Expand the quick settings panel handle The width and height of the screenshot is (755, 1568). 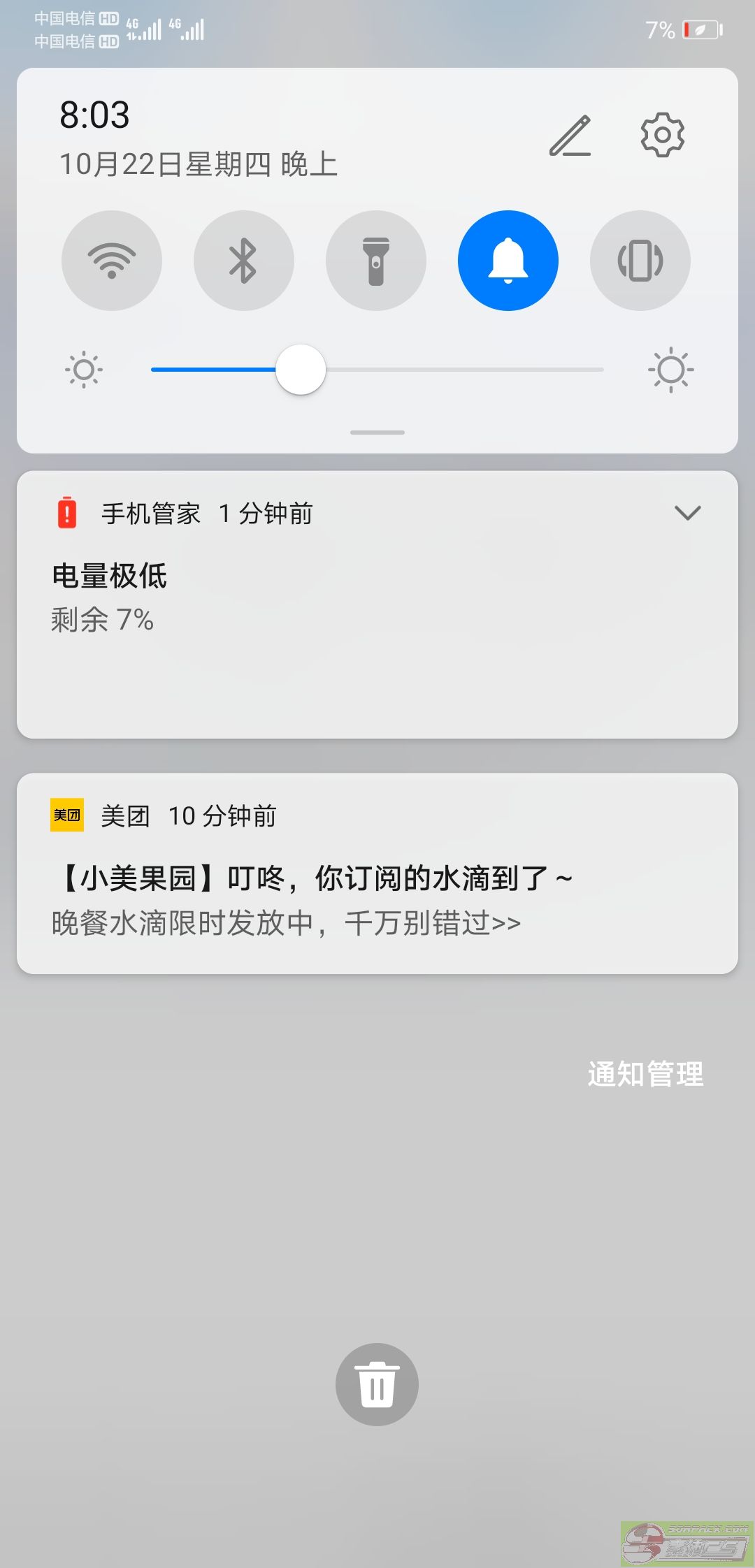[377, 433]
